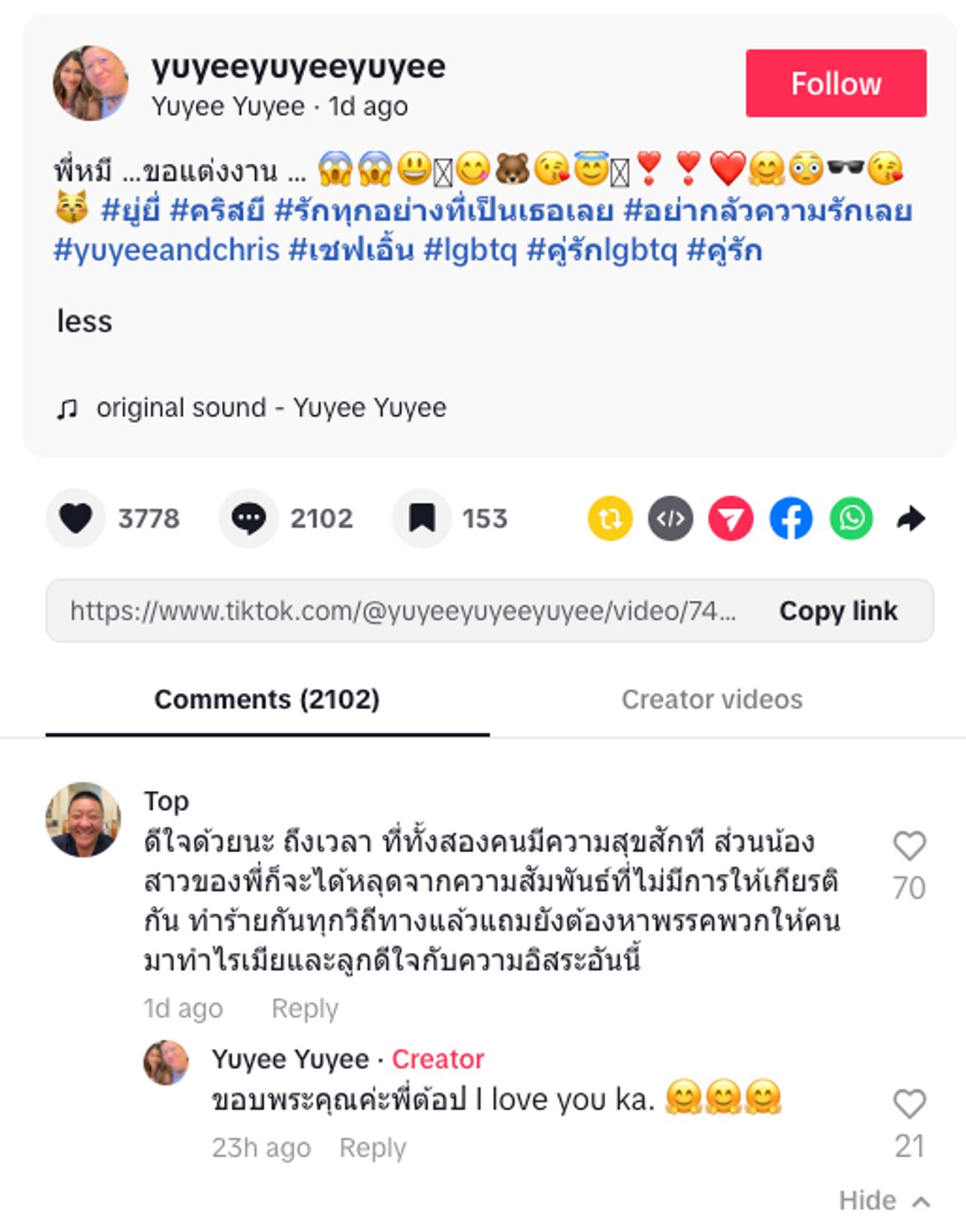Open the #yuyeeandchris hashtag
This screenshot has width=966, height=1232.
[166, 250]
